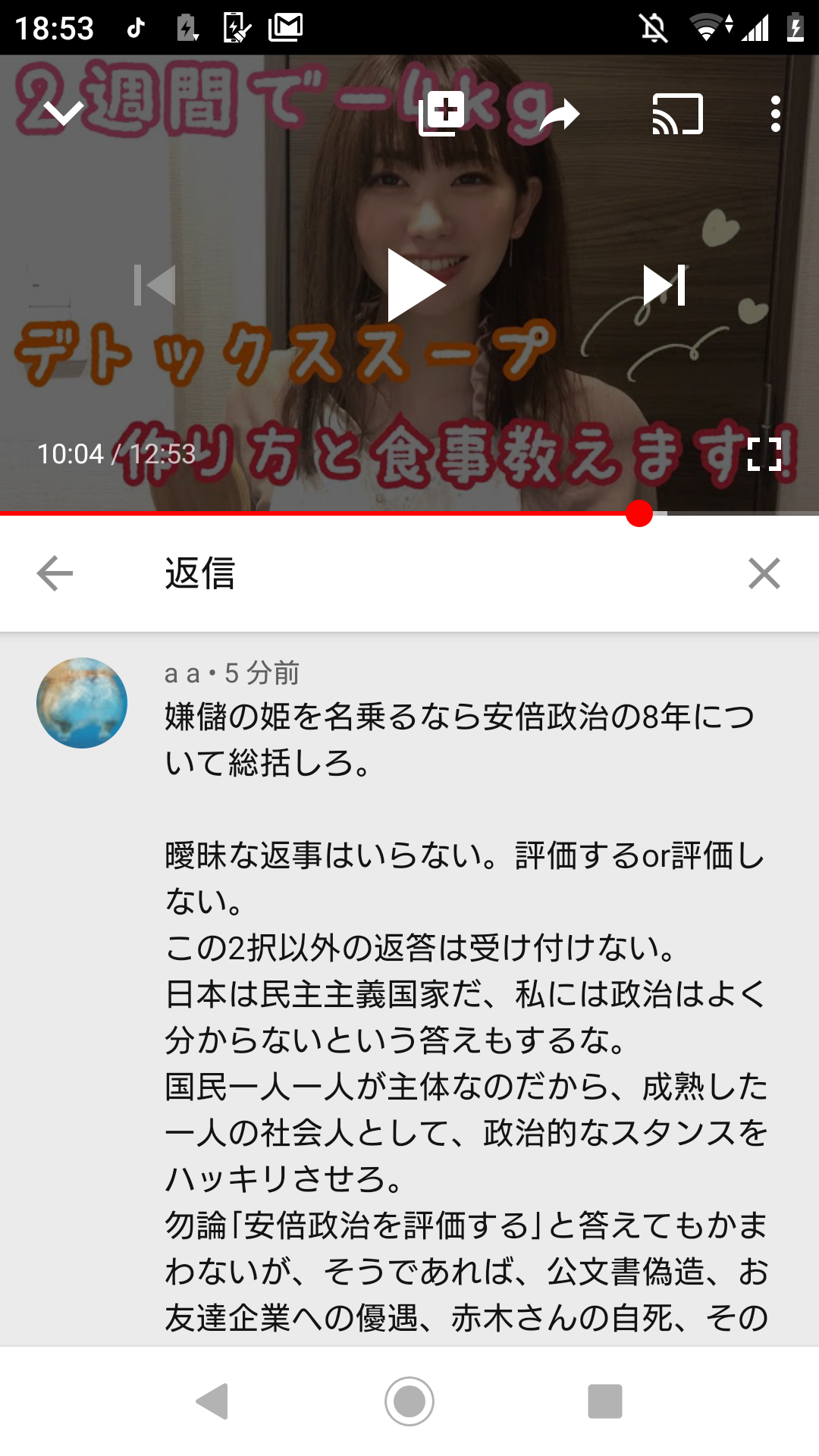Play the paused video
Screen dimensions: 819x1456
416,285
